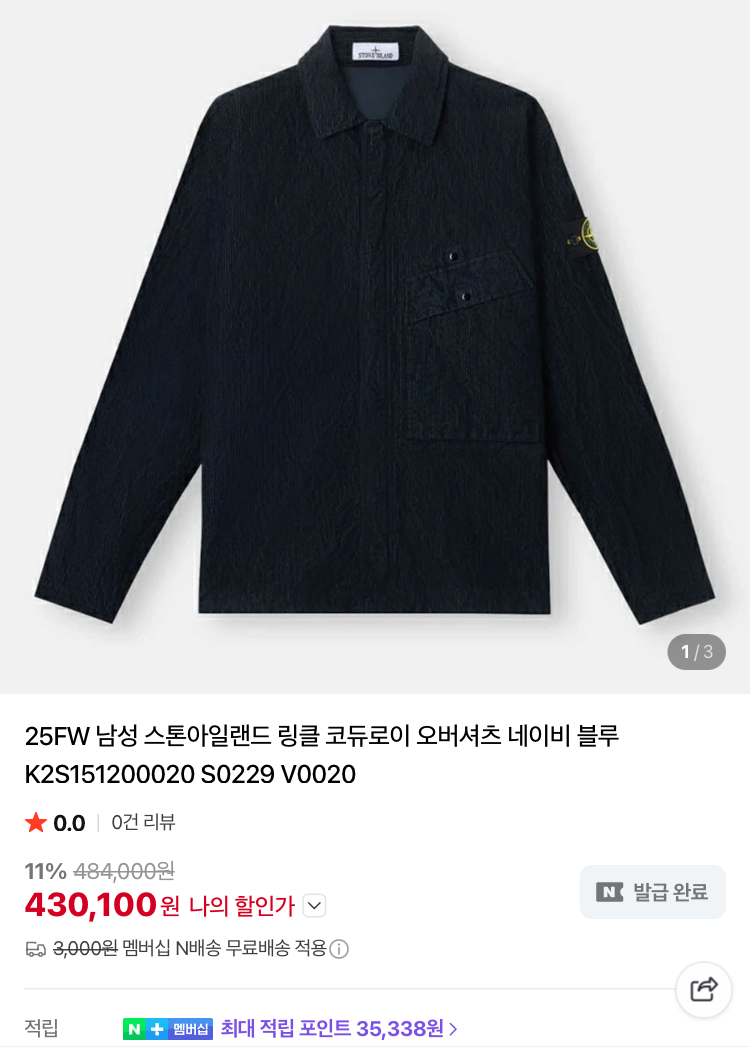Open the Stone Island overshirt product image
Image resolution: width=750 pixels, height=1047 pixels.
click(375, 347)
